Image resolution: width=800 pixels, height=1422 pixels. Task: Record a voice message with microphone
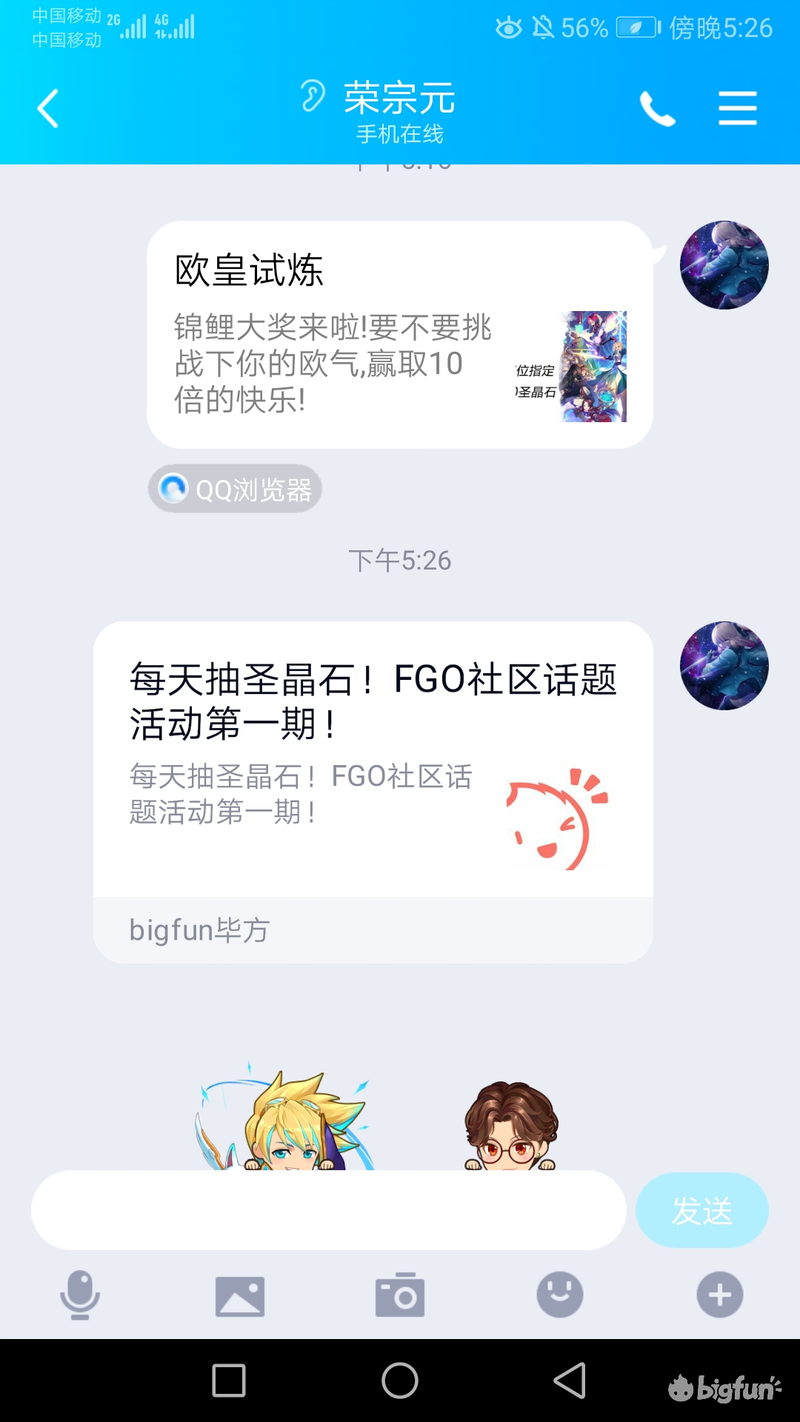tap(80, 1295)
